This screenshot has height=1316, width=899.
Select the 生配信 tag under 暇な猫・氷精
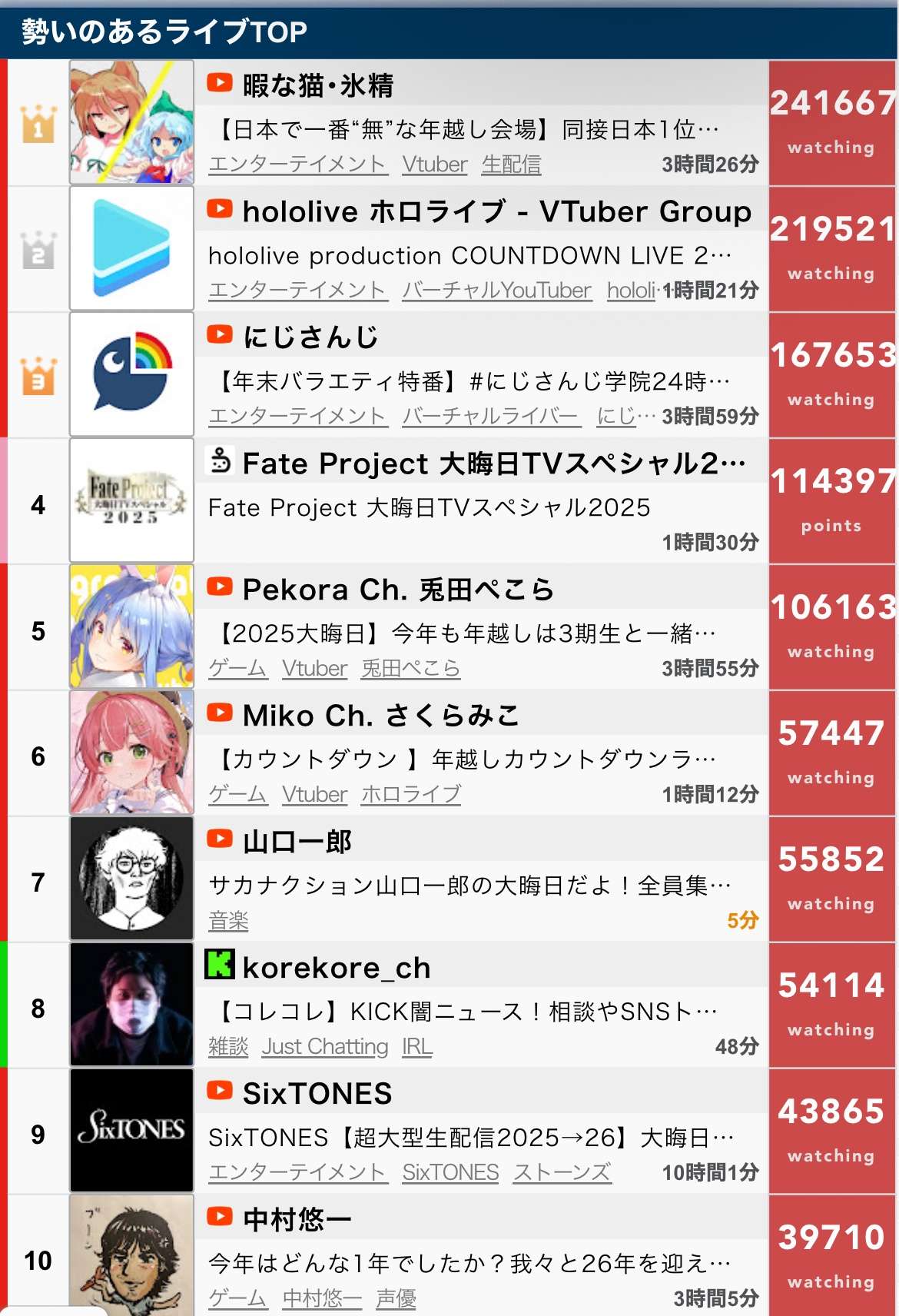tap(511, 164)
